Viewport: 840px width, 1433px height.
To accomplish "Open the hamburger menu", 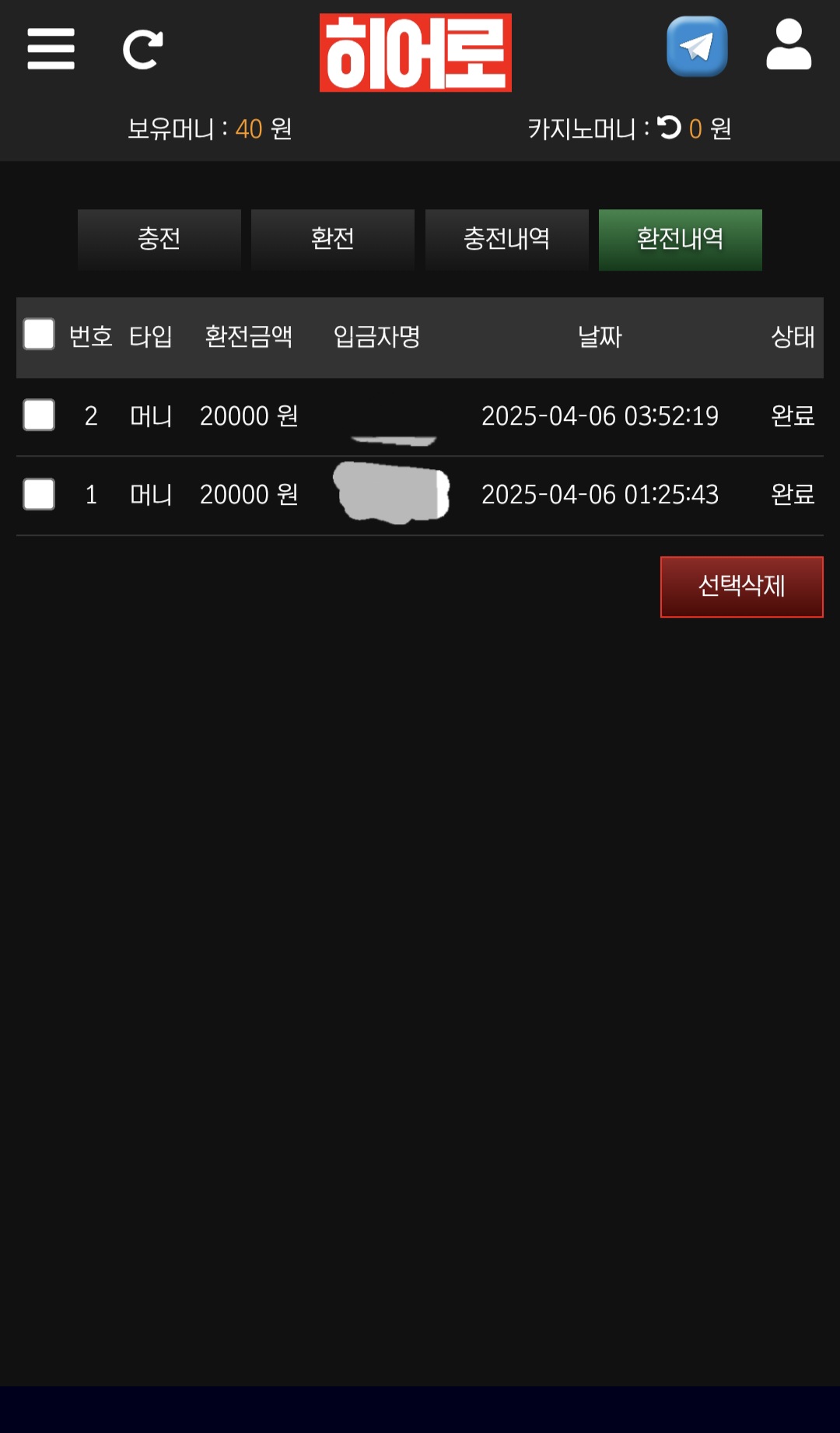I will pos(51,49).
